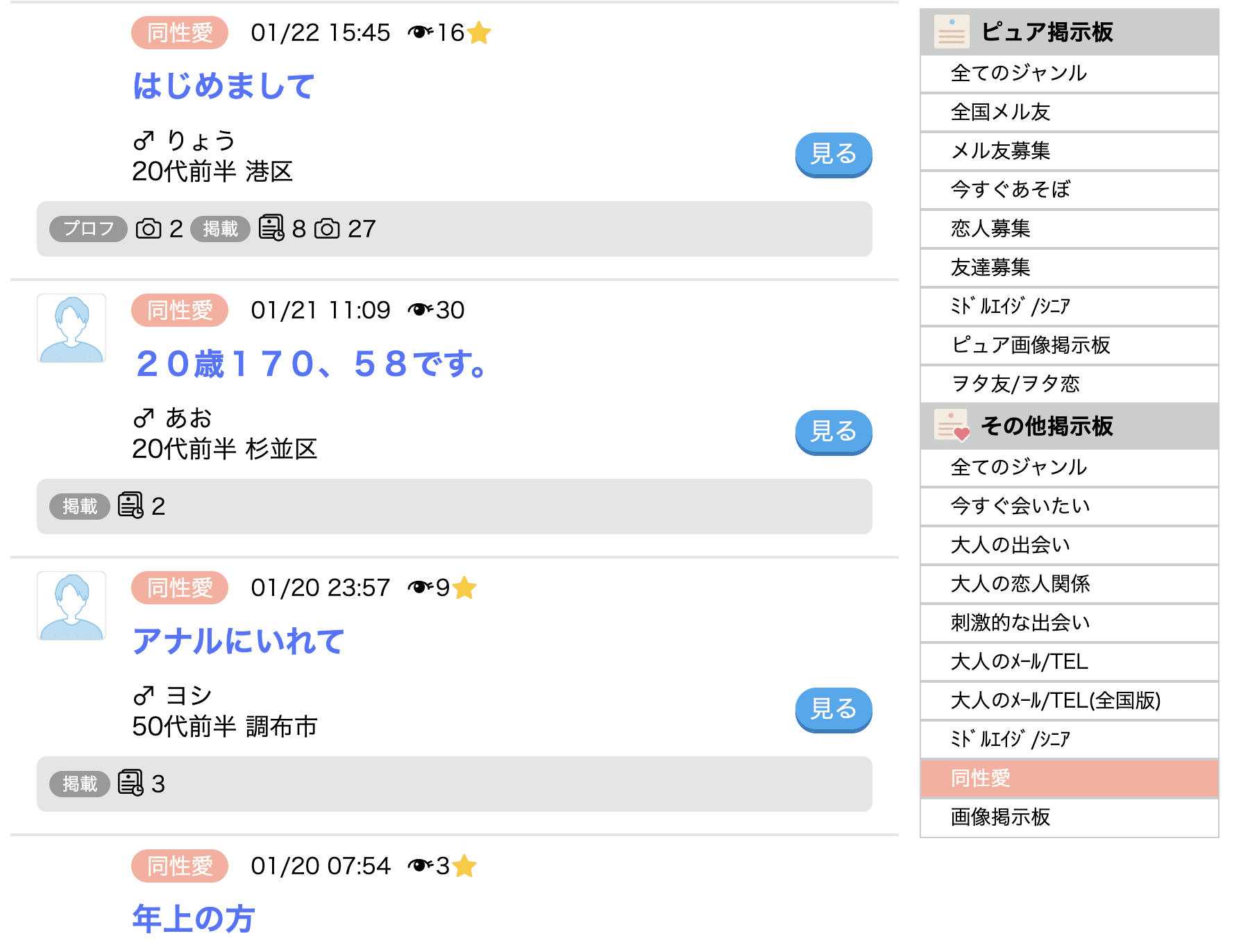The image size is (1241, 952).
Task: Select highlighted 同性愛 category in sidebar
Action: pos(980,778)
